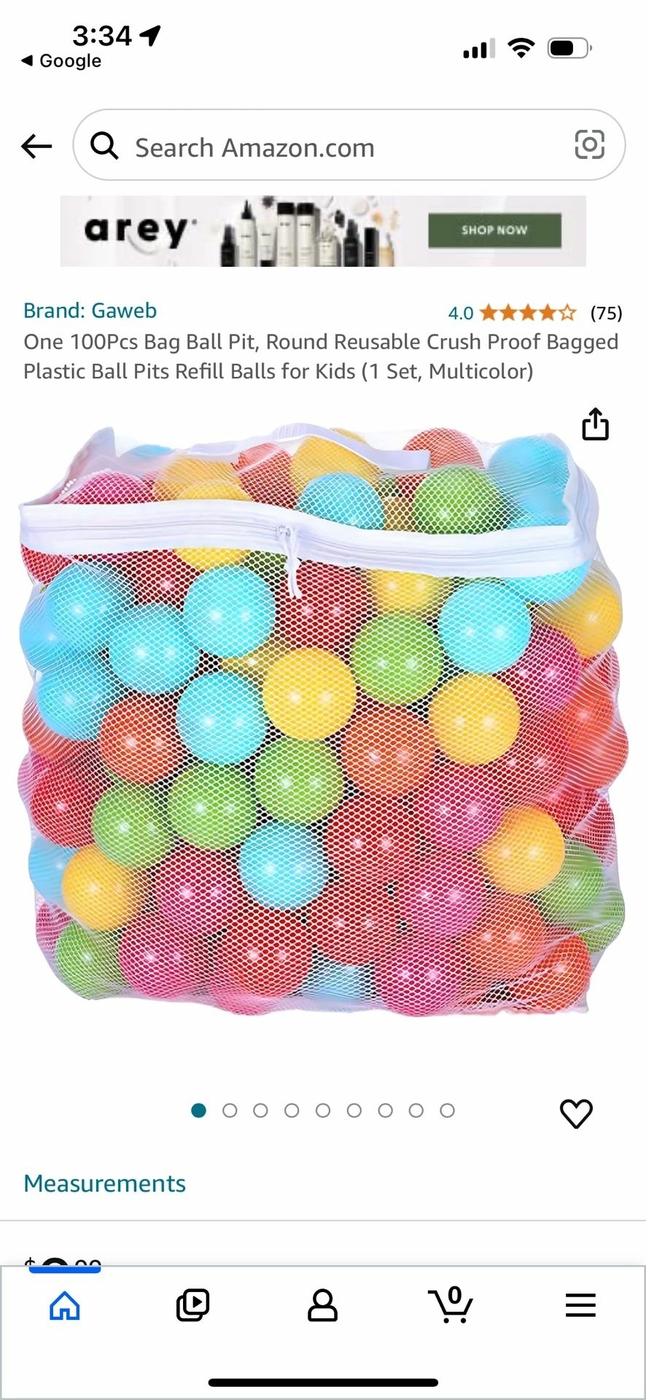
Task: Open the ball pit product image
Action: [x=322, y=720]
